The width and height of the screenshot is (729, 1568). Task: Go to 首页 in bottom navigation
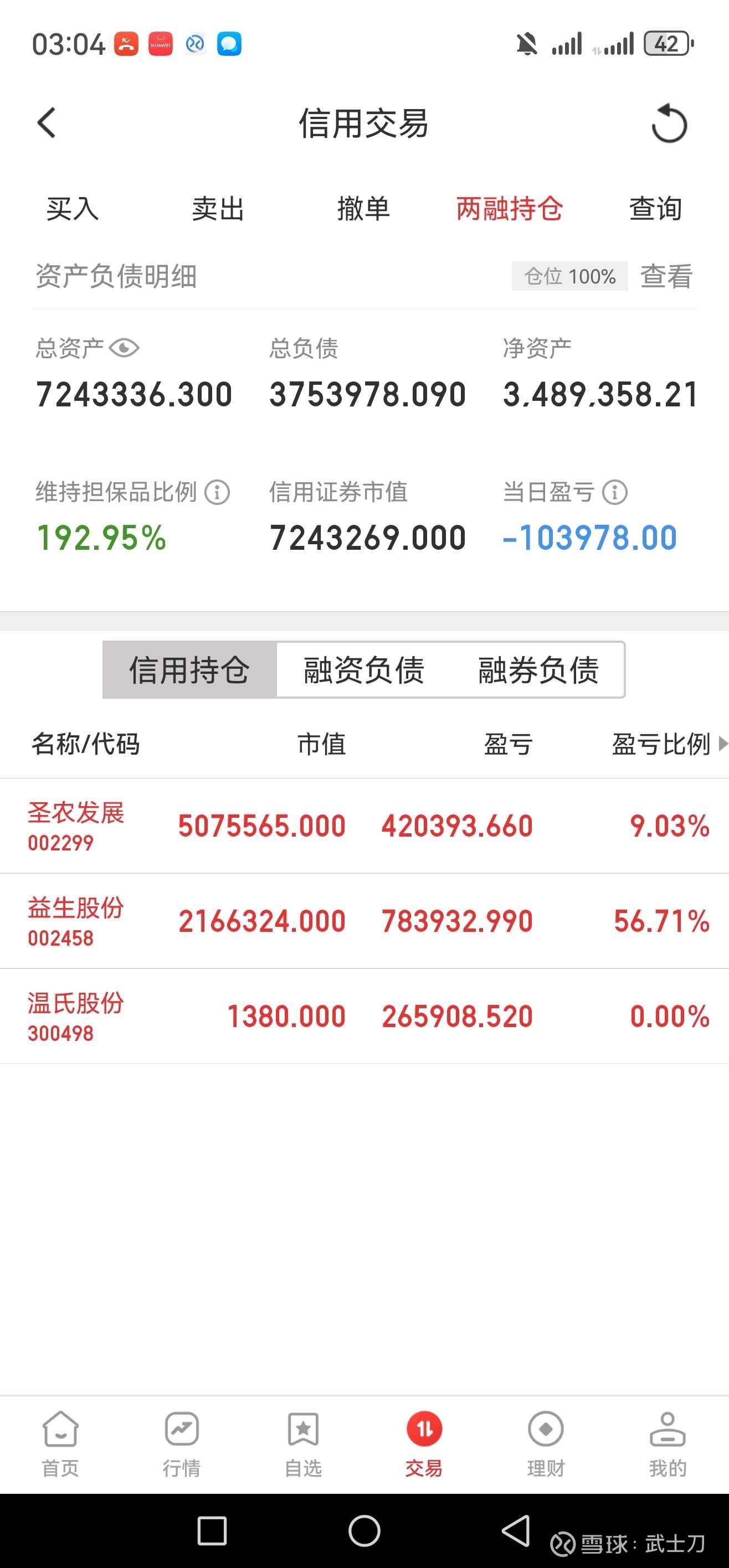tap(60, 1445)
